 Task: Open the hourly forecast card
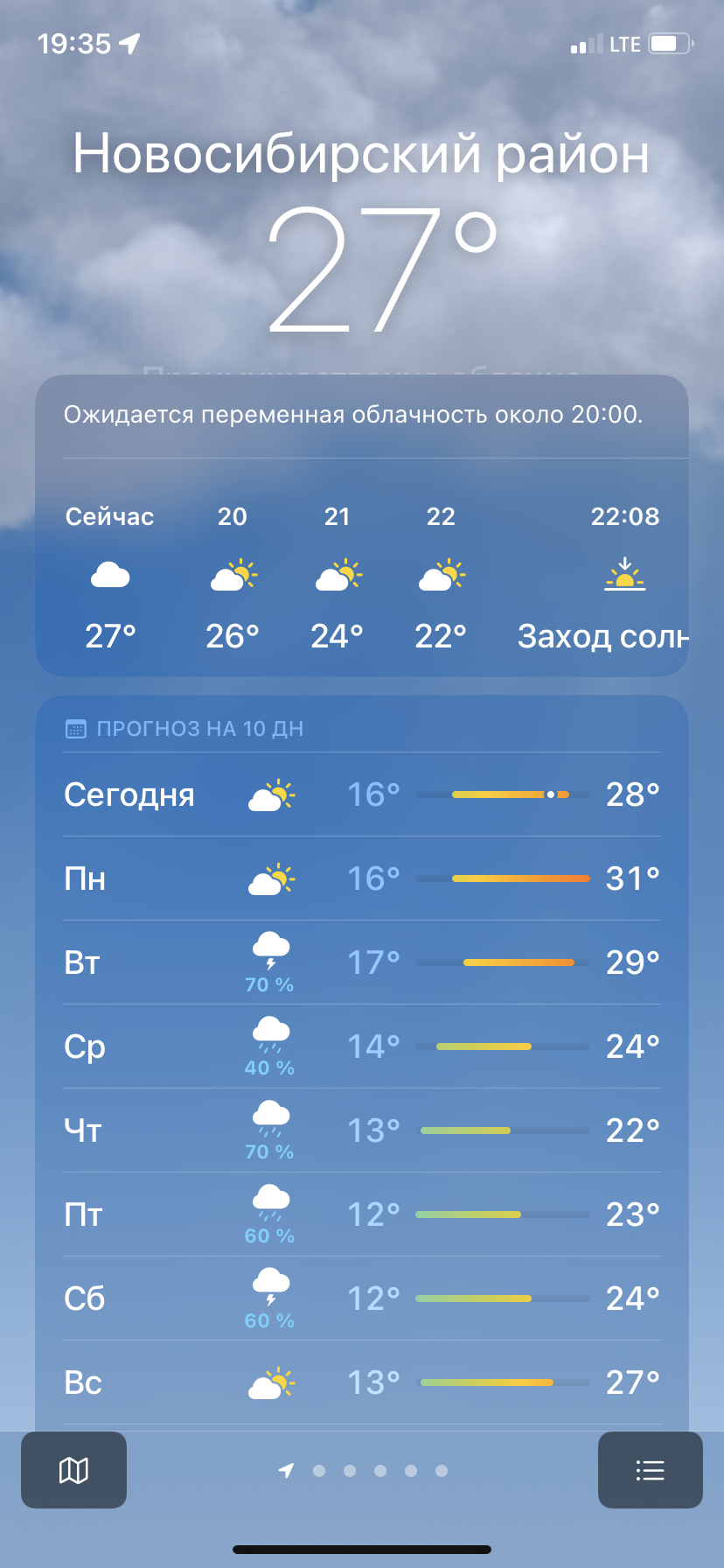point(361,576)
